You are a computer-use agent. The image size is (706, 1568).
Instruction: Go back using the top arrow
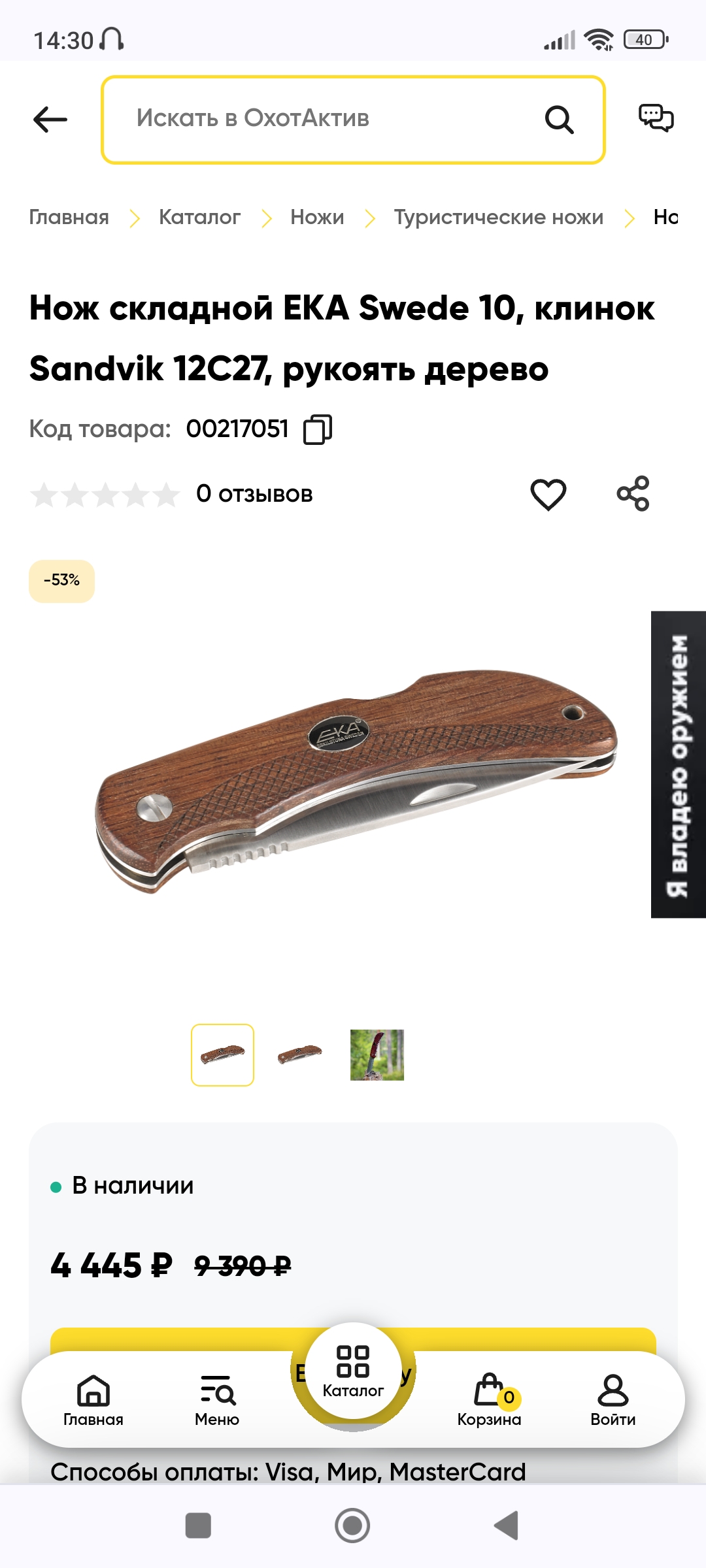click(x=50, y=120)
